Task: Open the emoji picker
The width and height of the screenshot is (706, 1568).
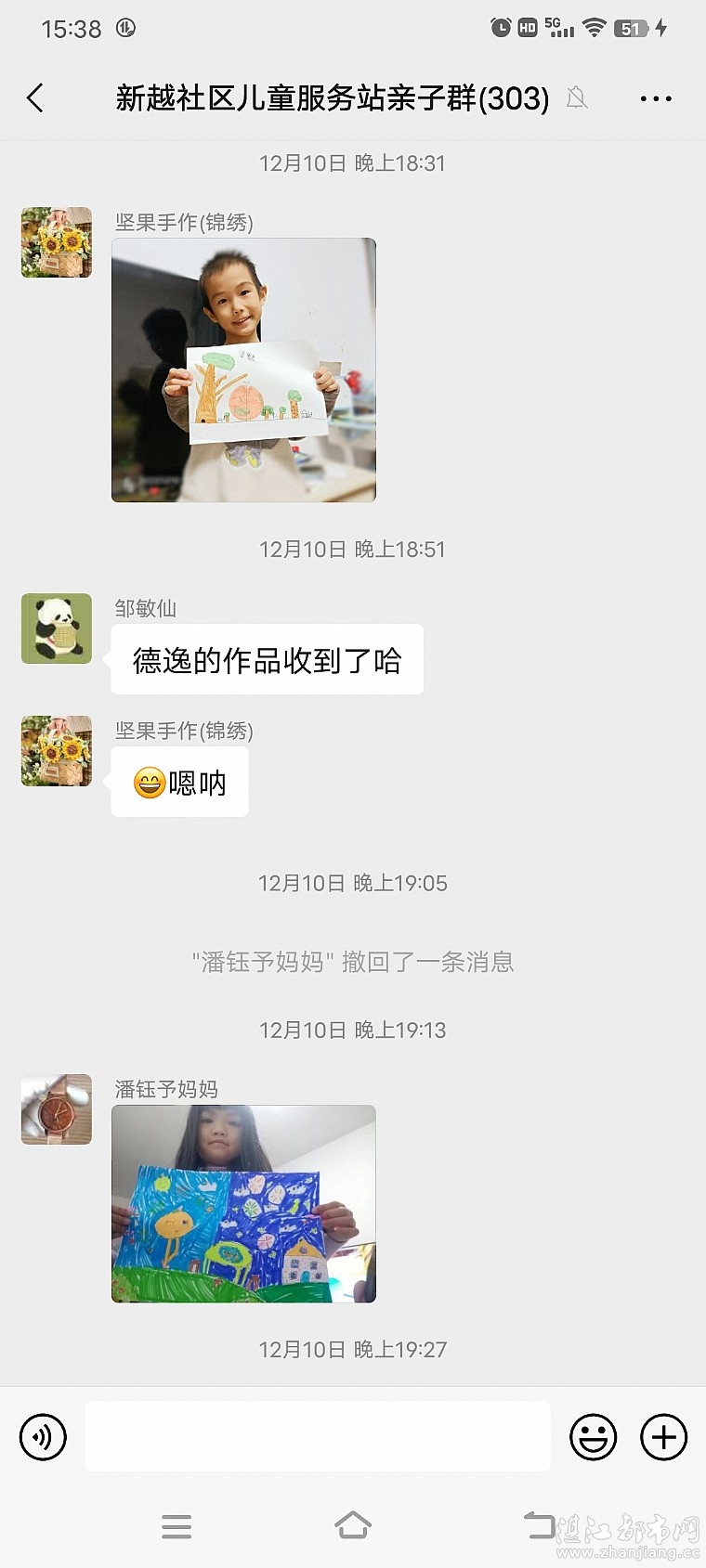Action: 593,1437
